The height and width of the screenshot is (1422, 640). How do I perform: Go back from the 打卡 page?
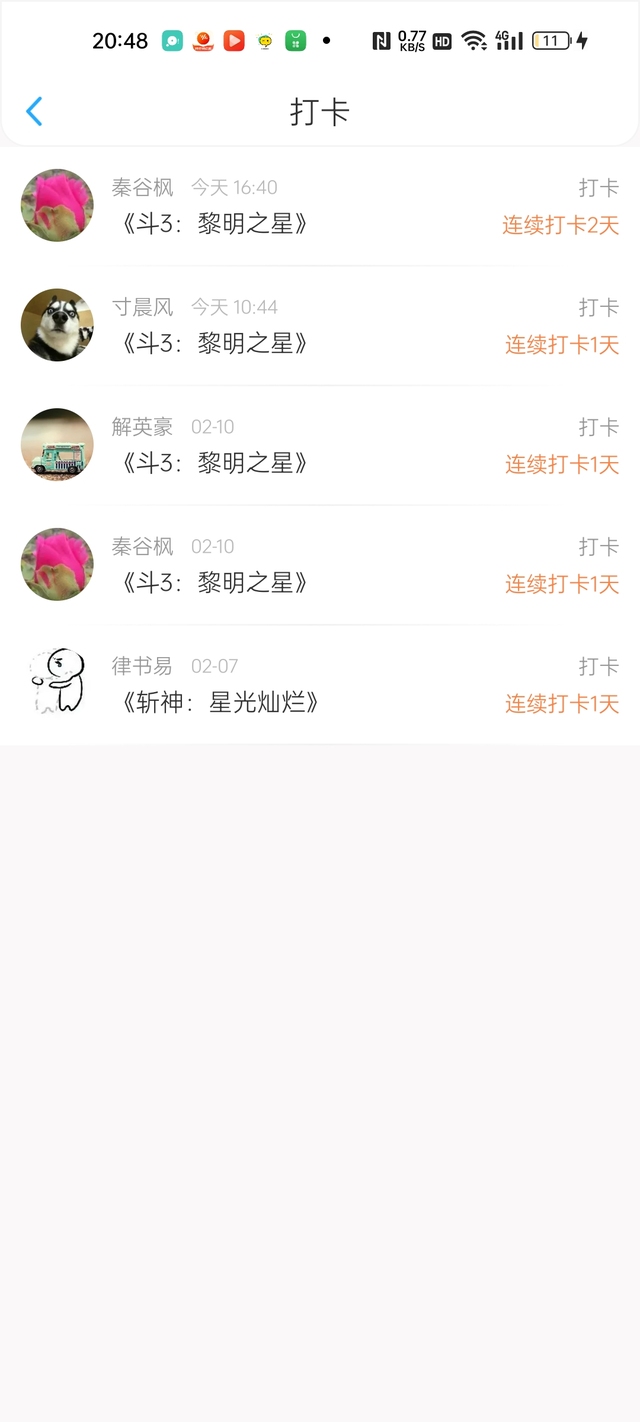coord(34,111)
